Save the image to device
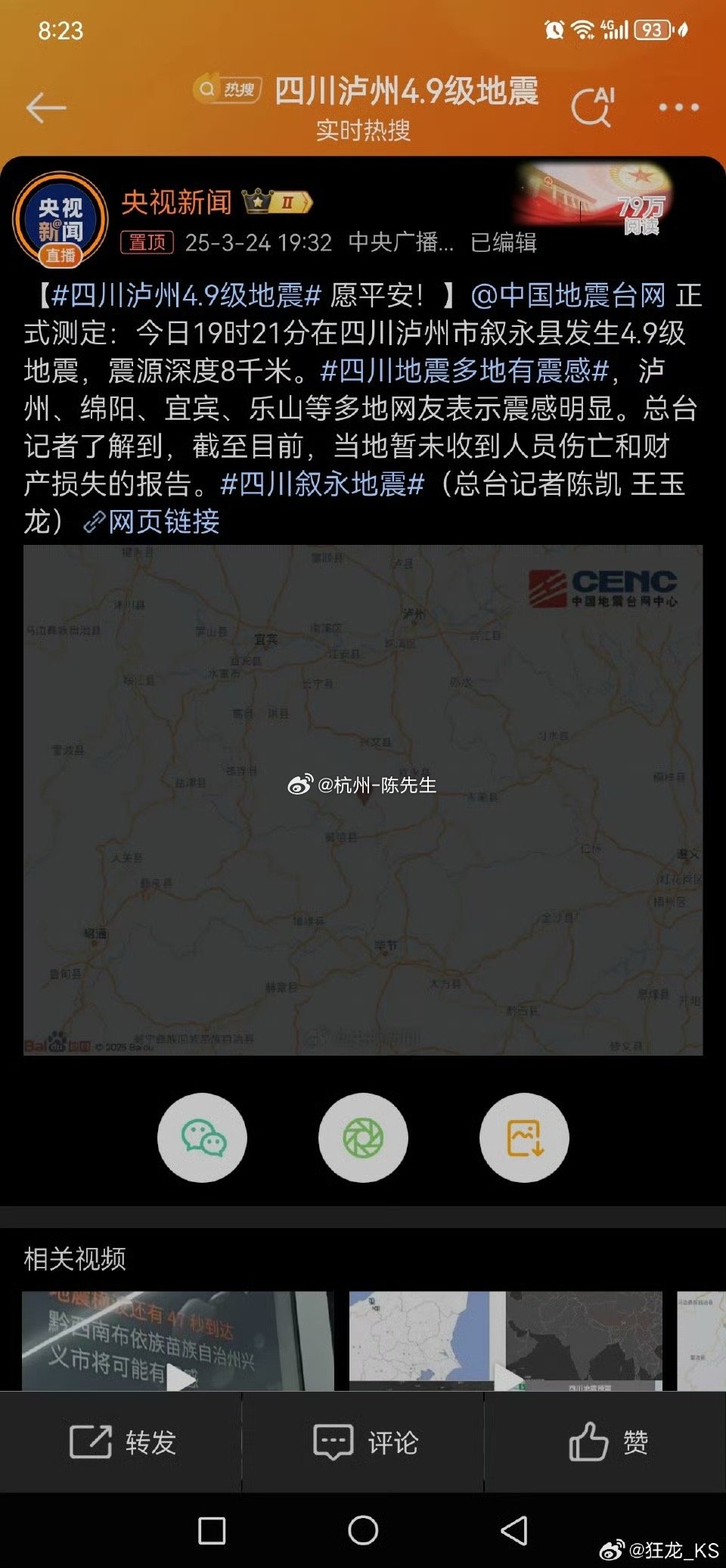 tap(525, 1137)
